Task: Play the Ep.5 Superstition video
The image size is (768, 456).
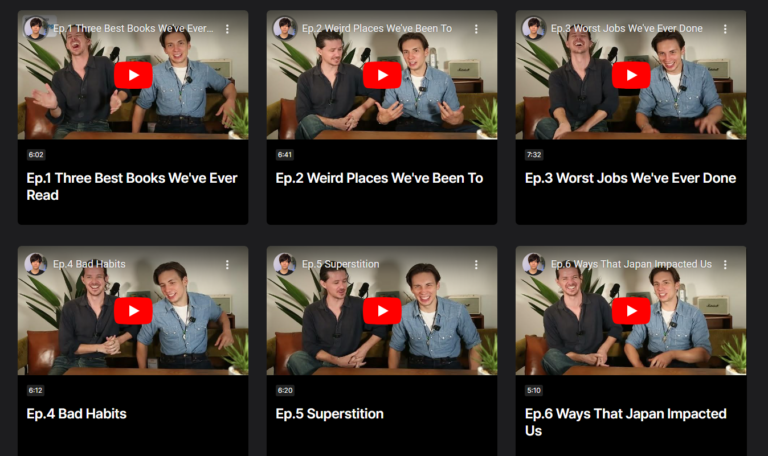Action: click(x=382, y=311)
